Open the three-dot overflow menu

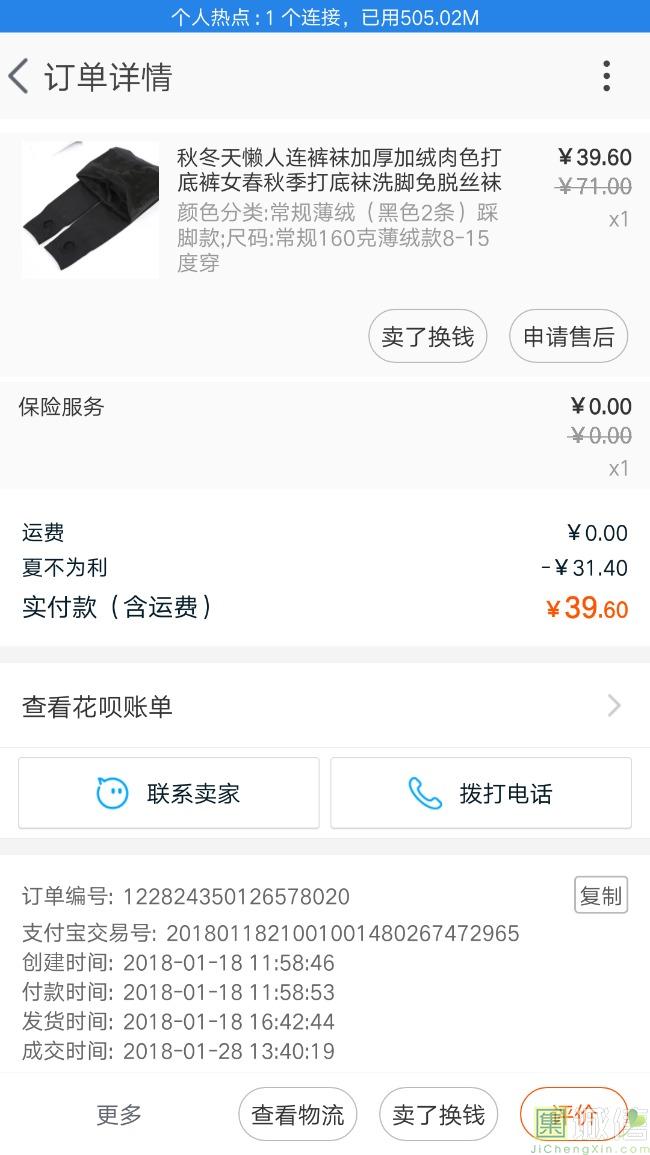point(606,77)
